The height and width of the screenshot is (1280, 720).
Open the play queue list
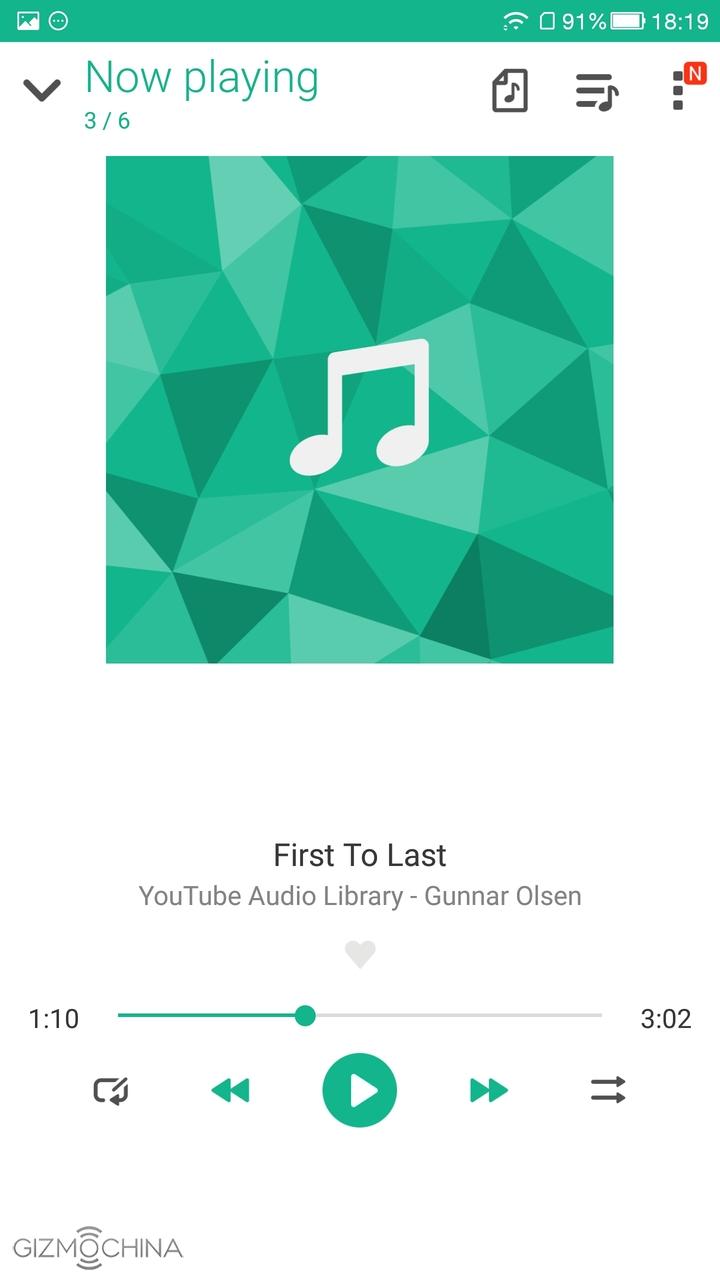[x=596, y=91]
